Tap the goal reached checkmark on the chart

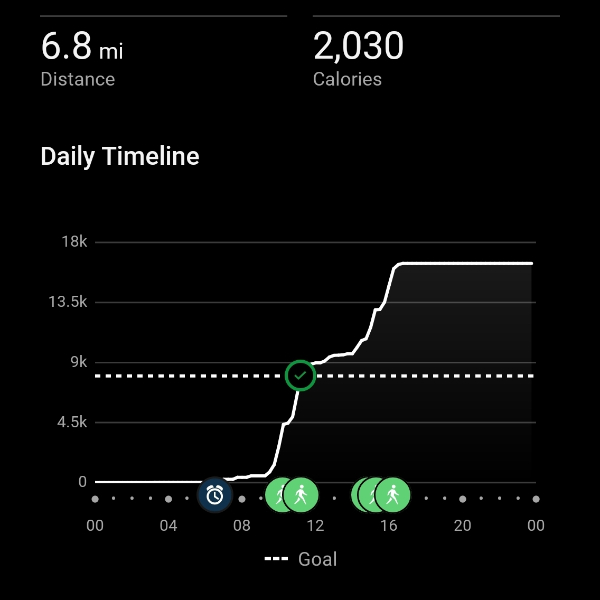point(300,376)
